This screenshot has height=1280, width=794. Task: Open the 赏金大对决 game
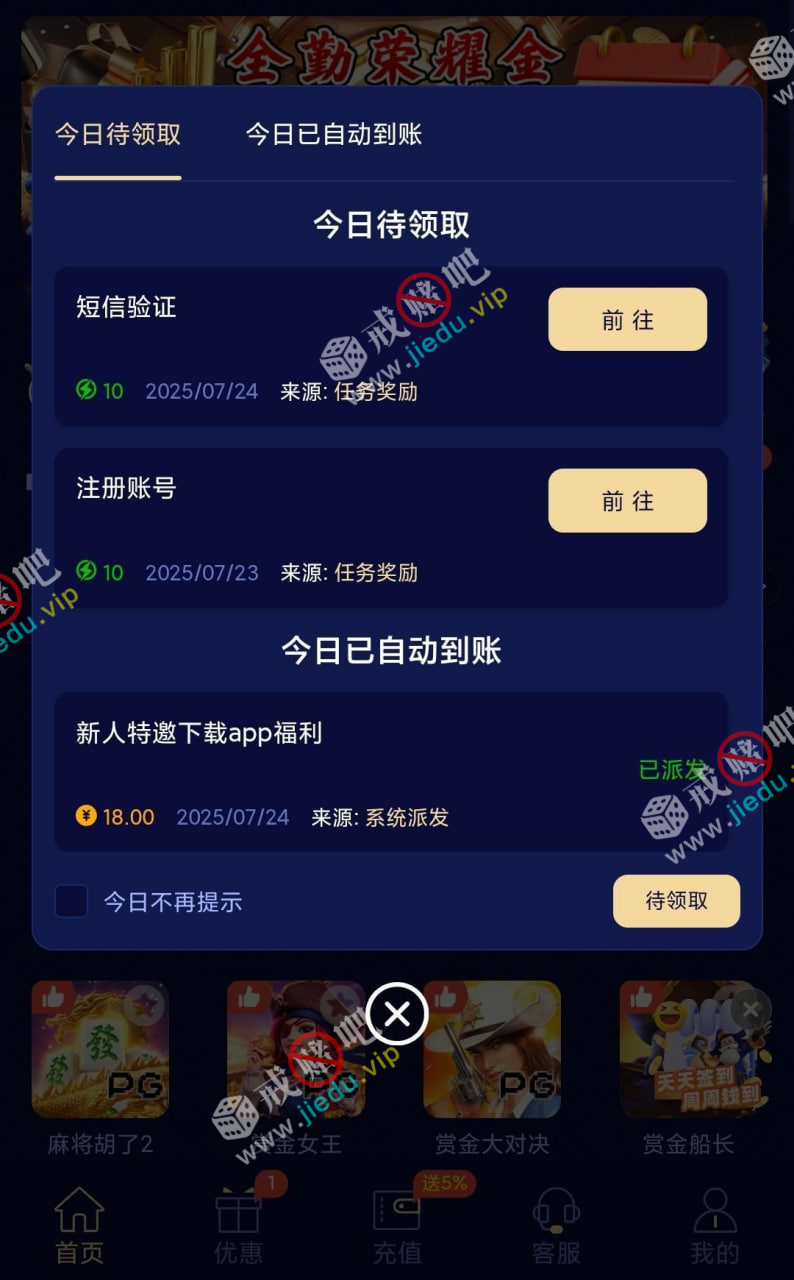[x=492, y=1050]
